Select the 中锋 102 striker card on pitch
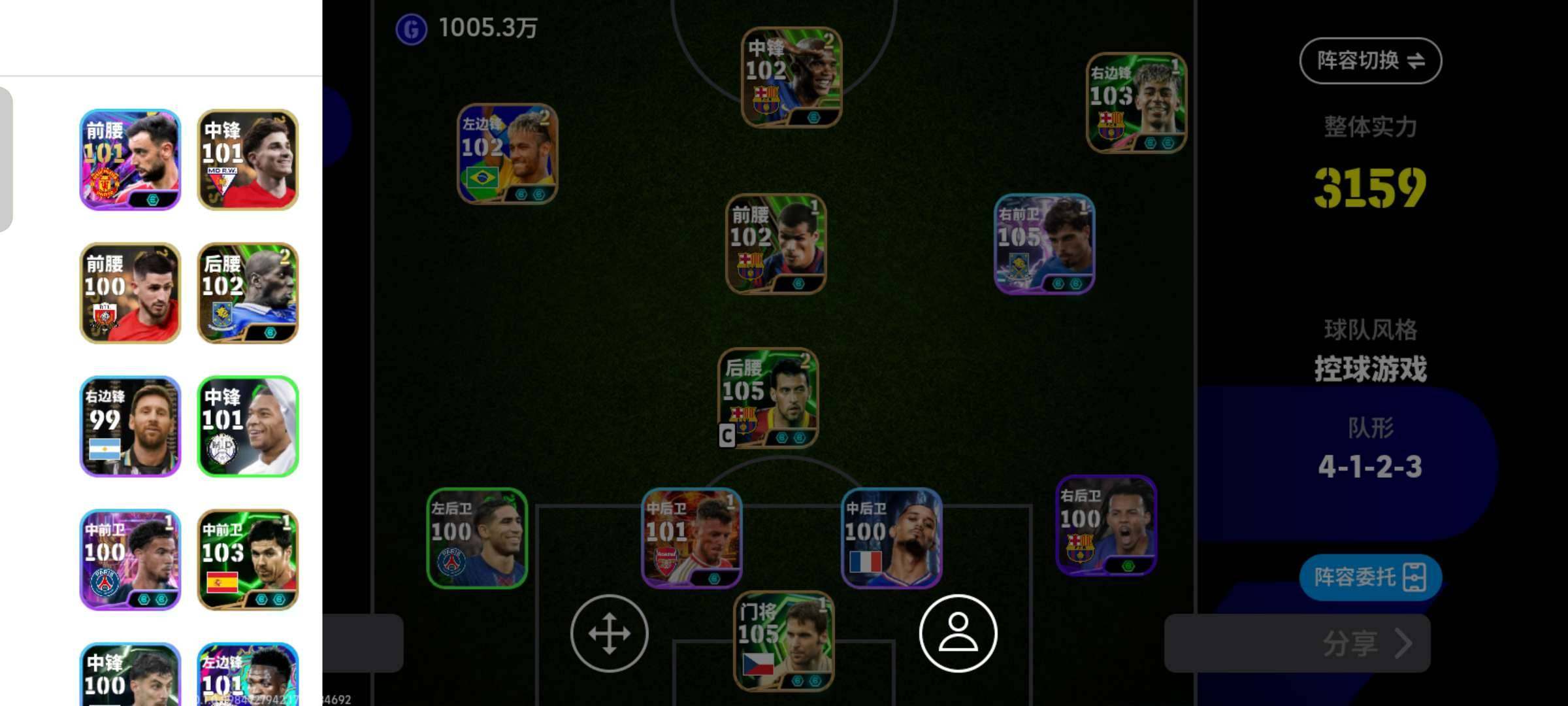 [x=791, y=77]
